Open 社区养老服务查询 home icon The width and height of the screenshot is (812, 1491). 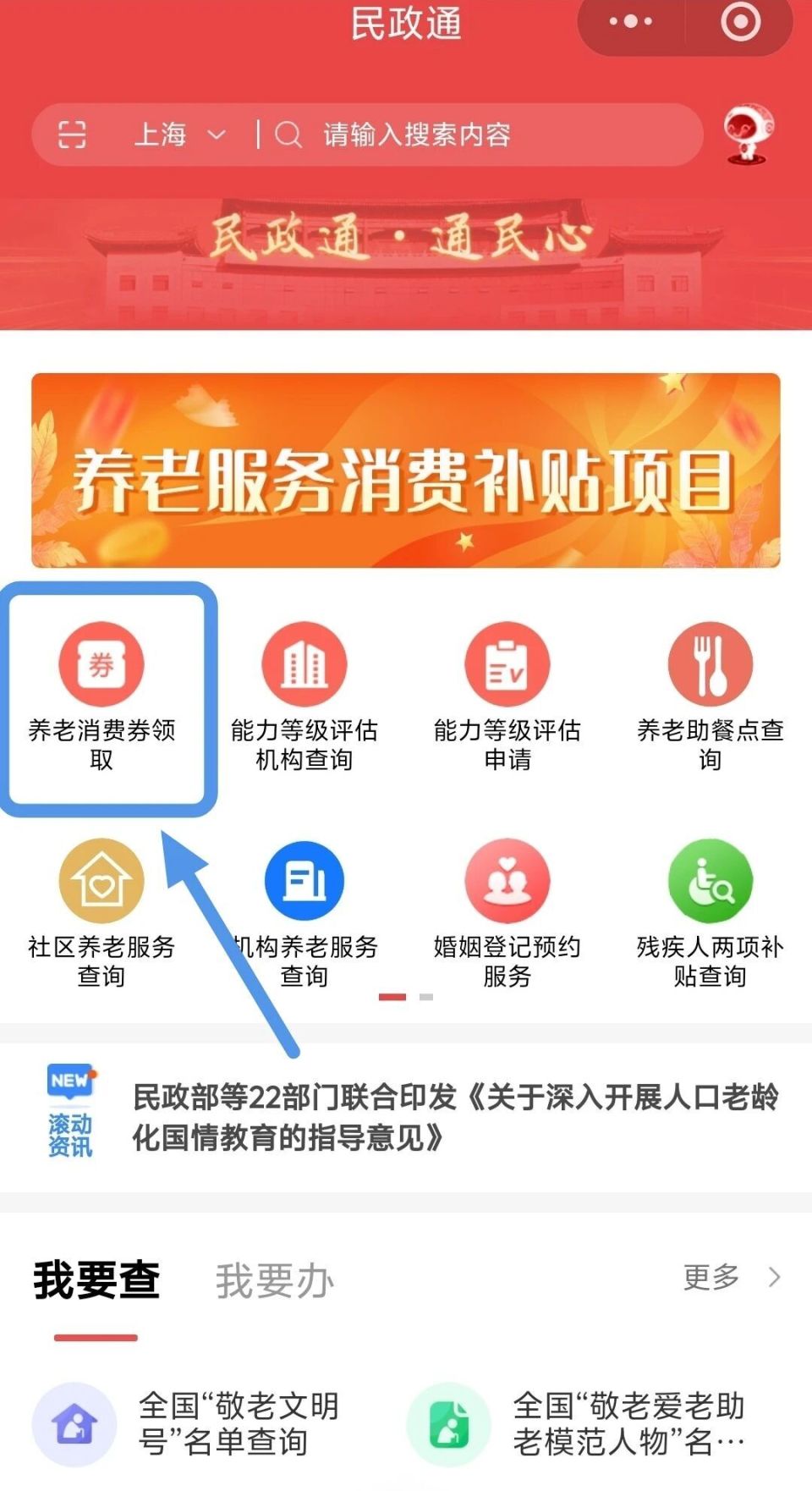101,880
